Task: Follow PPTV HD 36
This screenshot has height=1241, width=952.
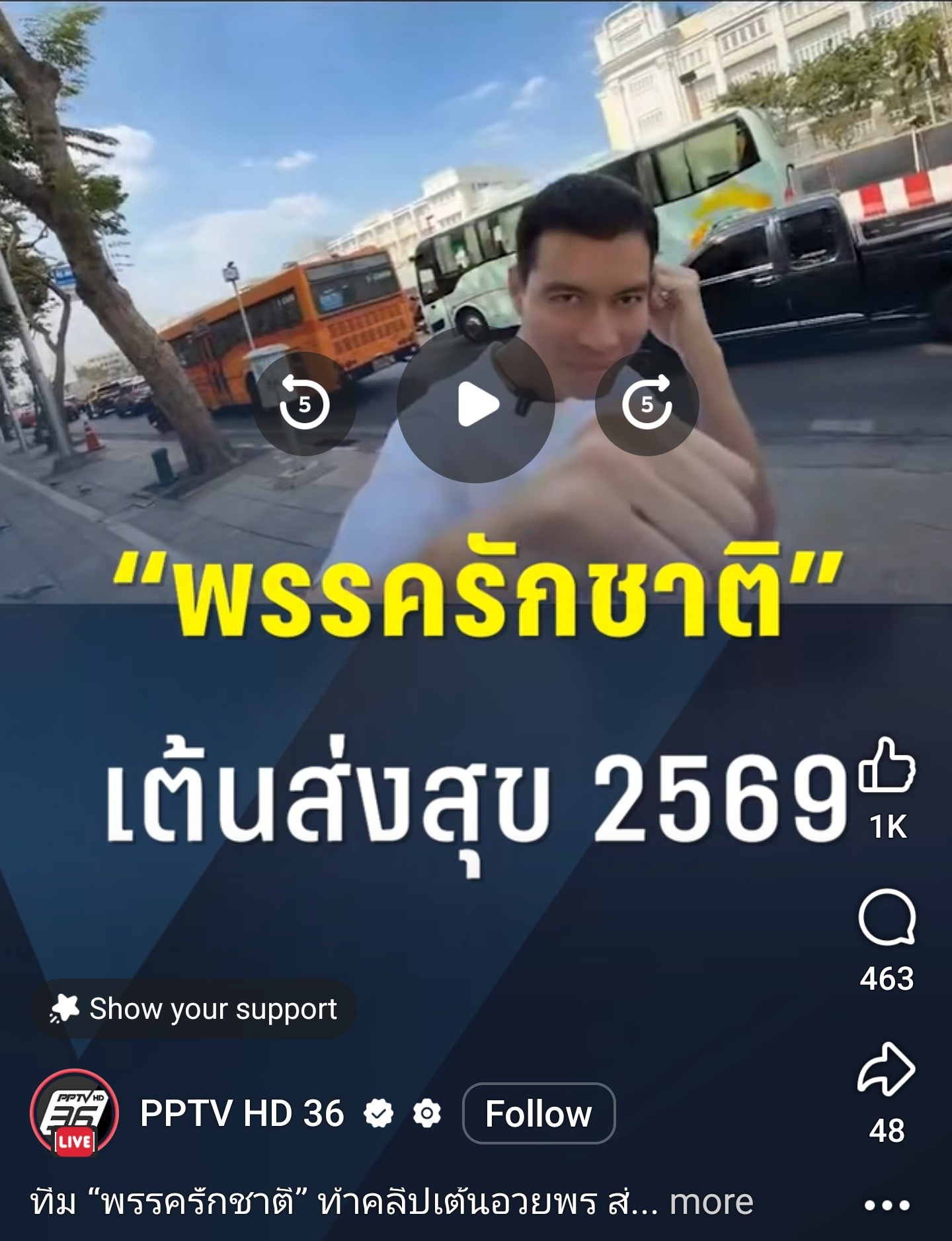Action: coord(538,1113)
